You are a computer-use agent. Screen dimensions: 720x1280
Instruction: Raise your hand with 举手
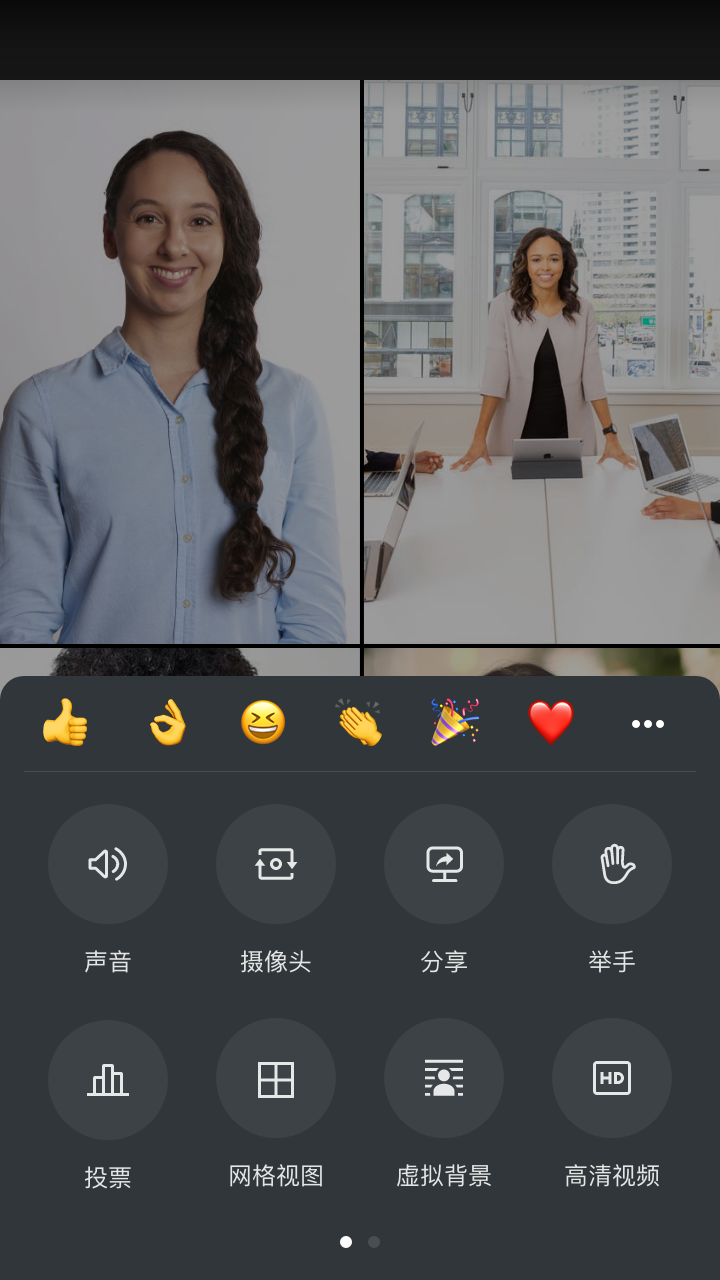coord(612,864)
